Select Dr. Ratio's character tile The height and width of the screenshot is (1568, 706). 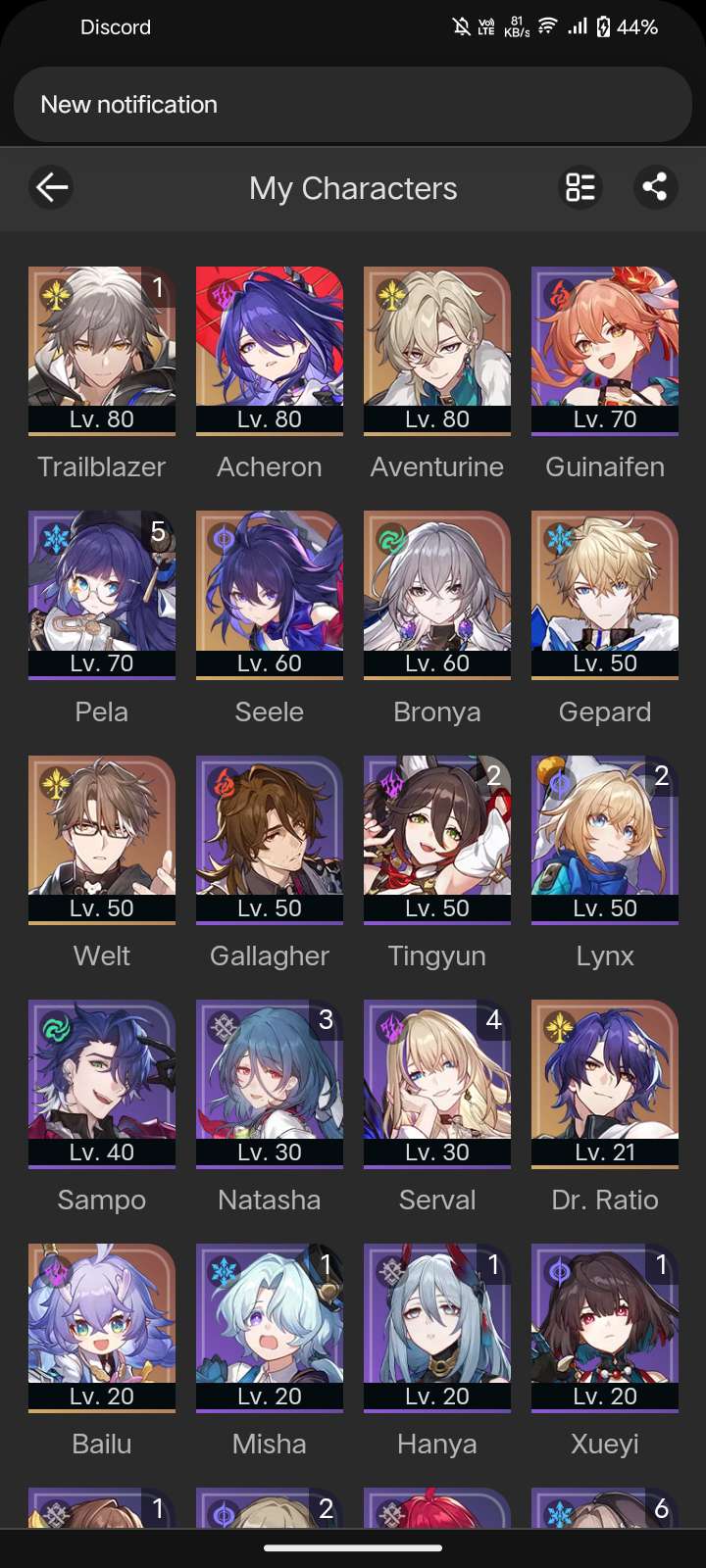click(x=605, y=1083)
